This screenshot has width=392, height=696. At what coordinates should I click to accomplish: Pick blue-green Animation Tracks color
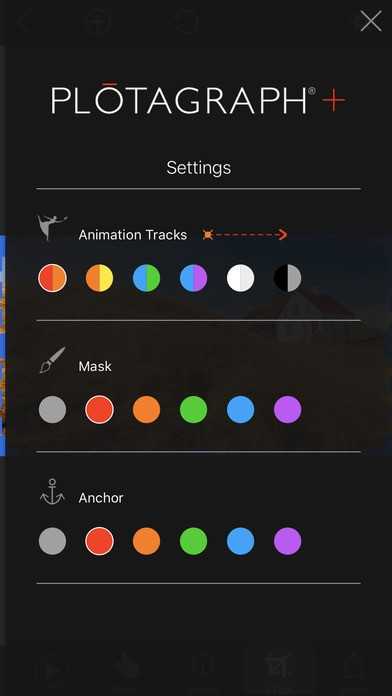(147, 278)
